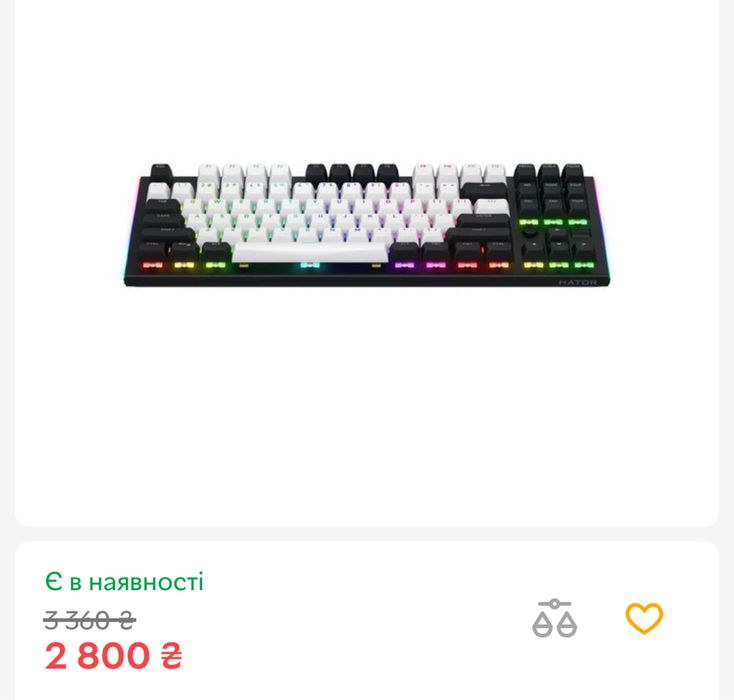
Task: Add the keyboard to comparison
Action: point(554,619)
